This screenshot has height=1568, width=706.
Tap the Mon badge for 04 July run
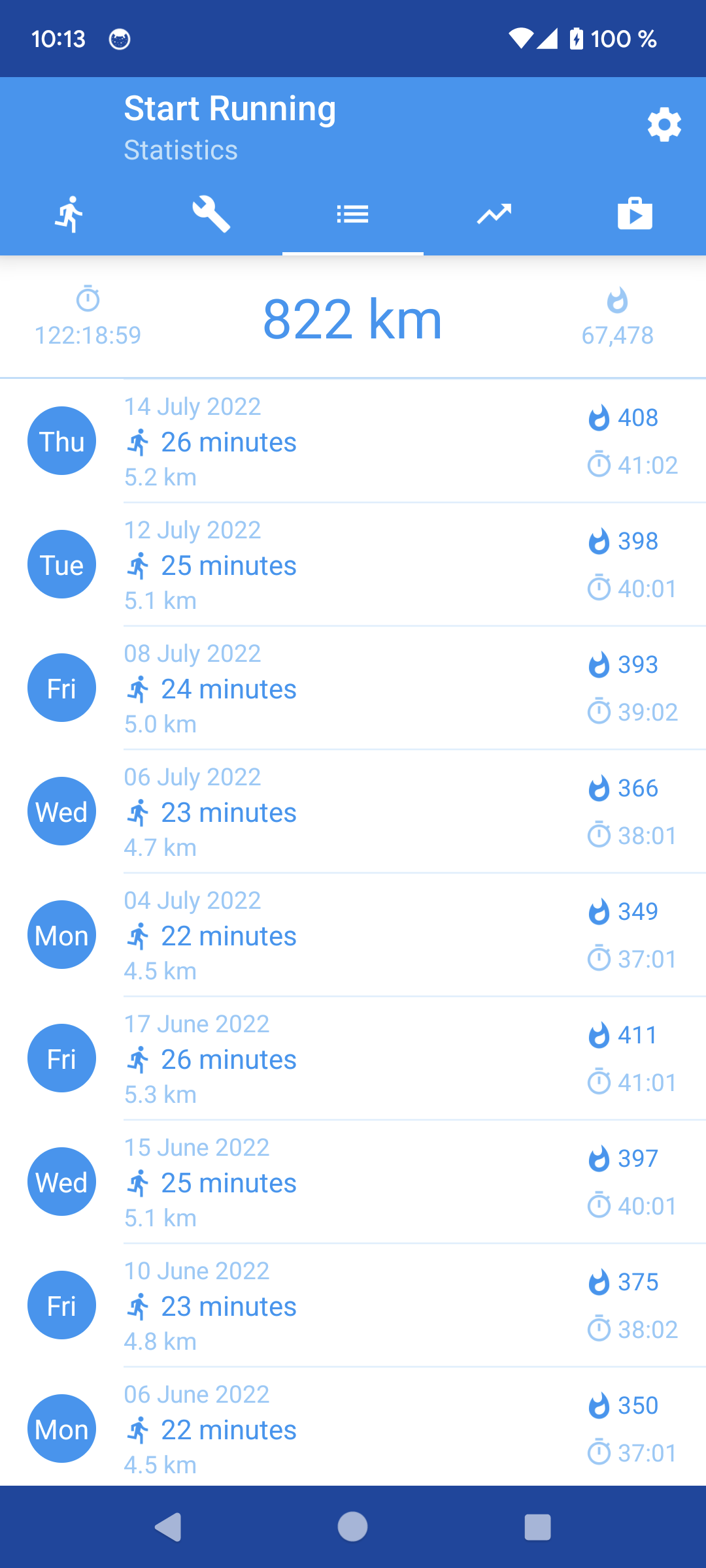(x=61, y=935)
